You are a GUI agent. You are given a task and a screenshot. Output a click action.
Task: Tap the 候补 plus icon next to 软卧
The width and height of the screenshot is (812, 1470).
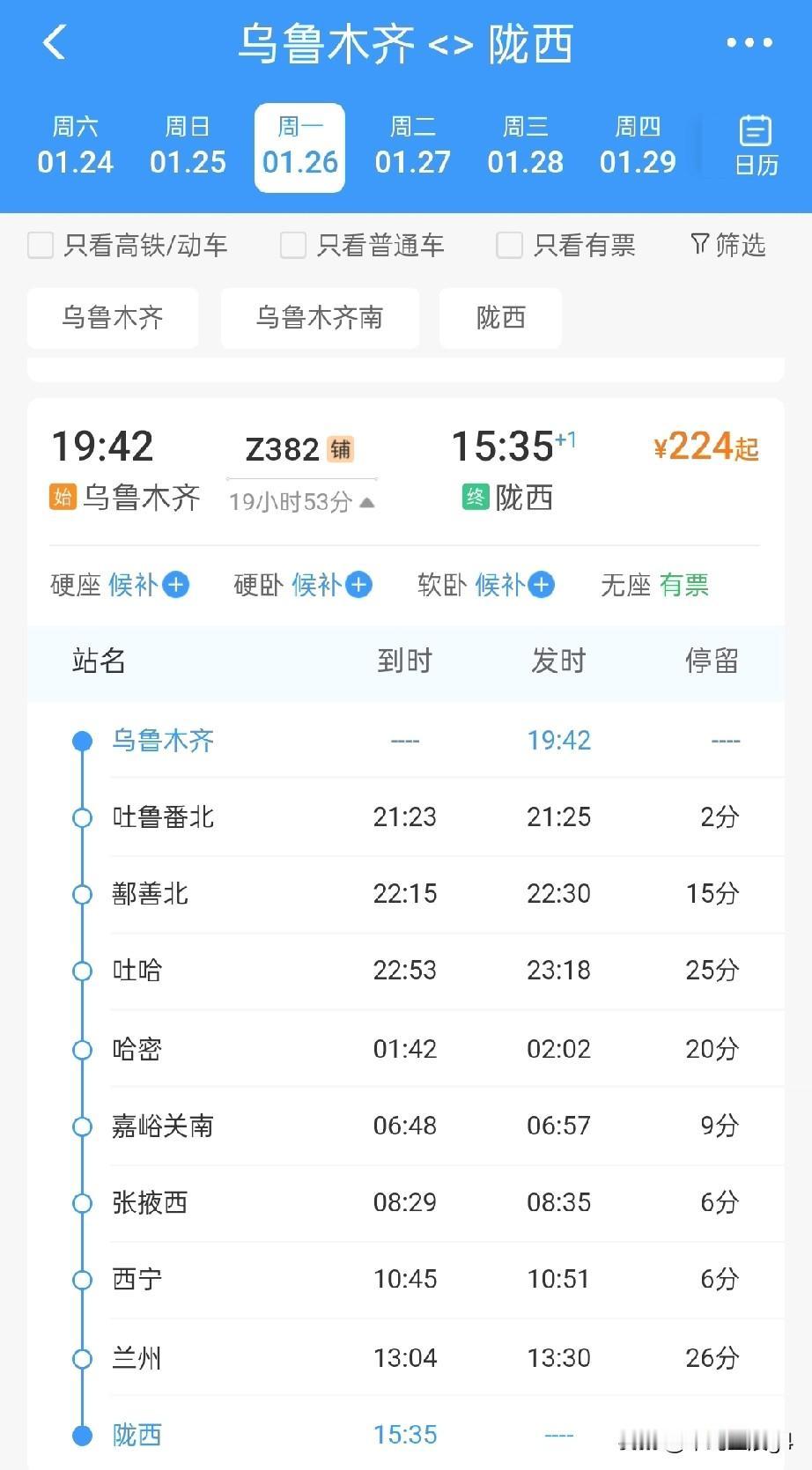click(542, 584)
